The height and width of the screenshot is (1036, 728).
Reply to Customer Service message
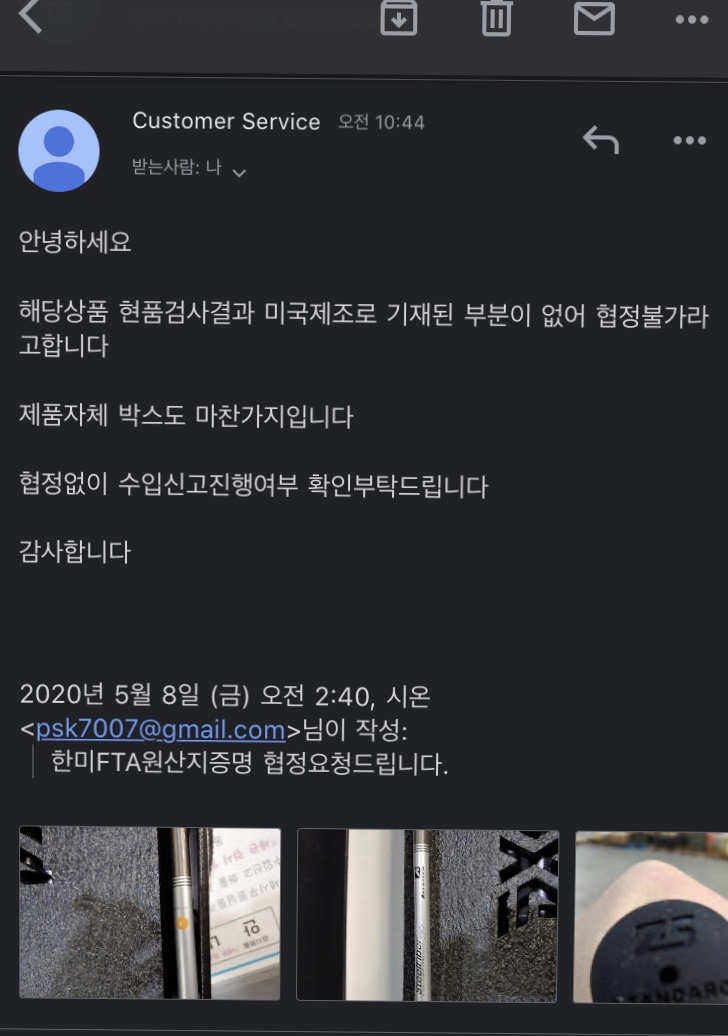(600, 140)
